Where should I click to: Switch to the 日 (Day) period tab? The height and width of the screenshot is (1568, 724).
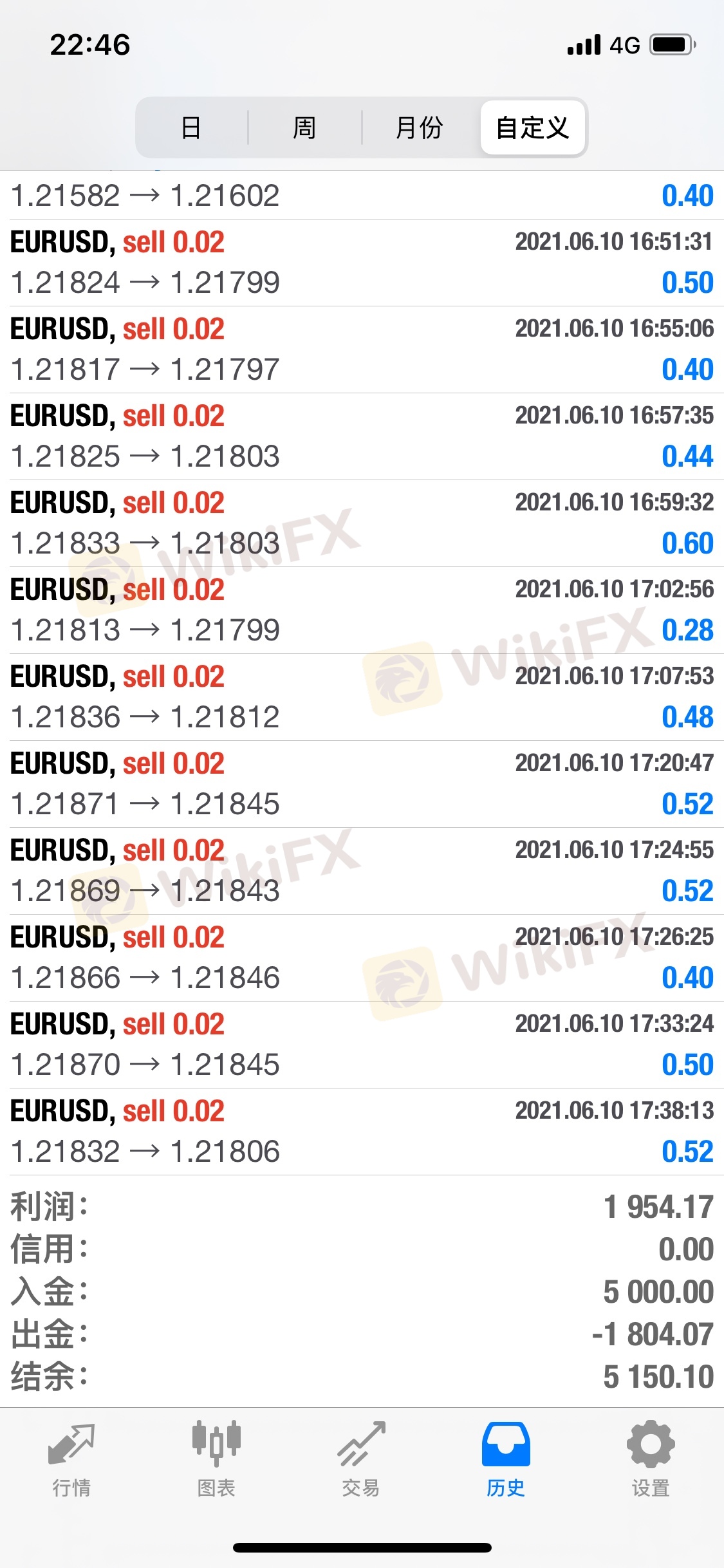[x=191, y=127]
